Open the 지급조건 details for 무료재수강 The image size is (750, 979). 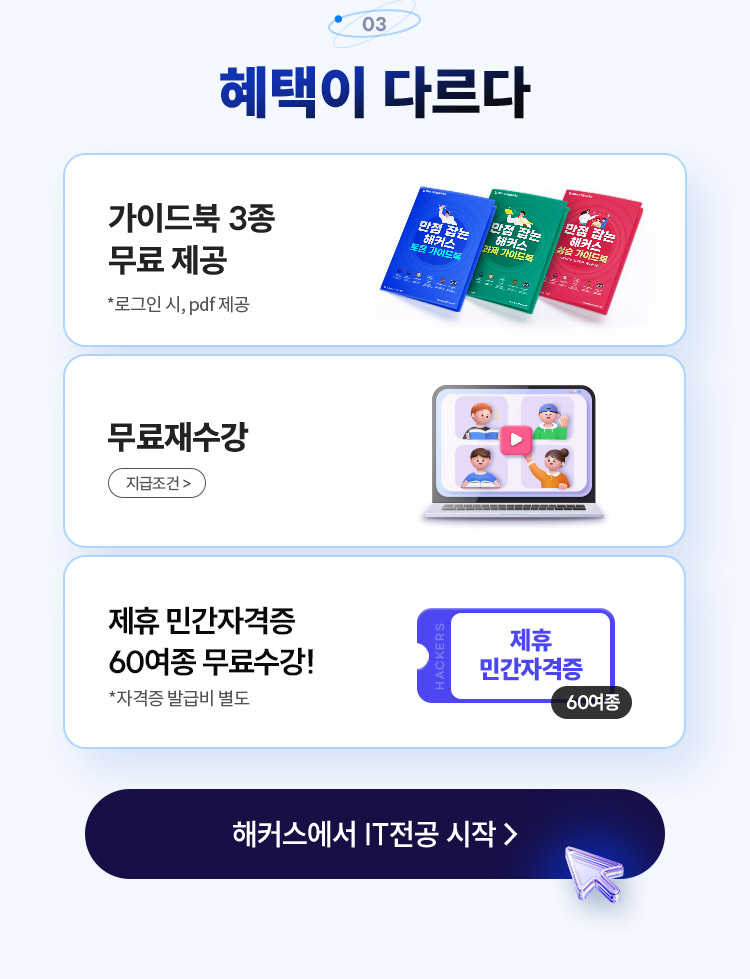pos(156,484)
